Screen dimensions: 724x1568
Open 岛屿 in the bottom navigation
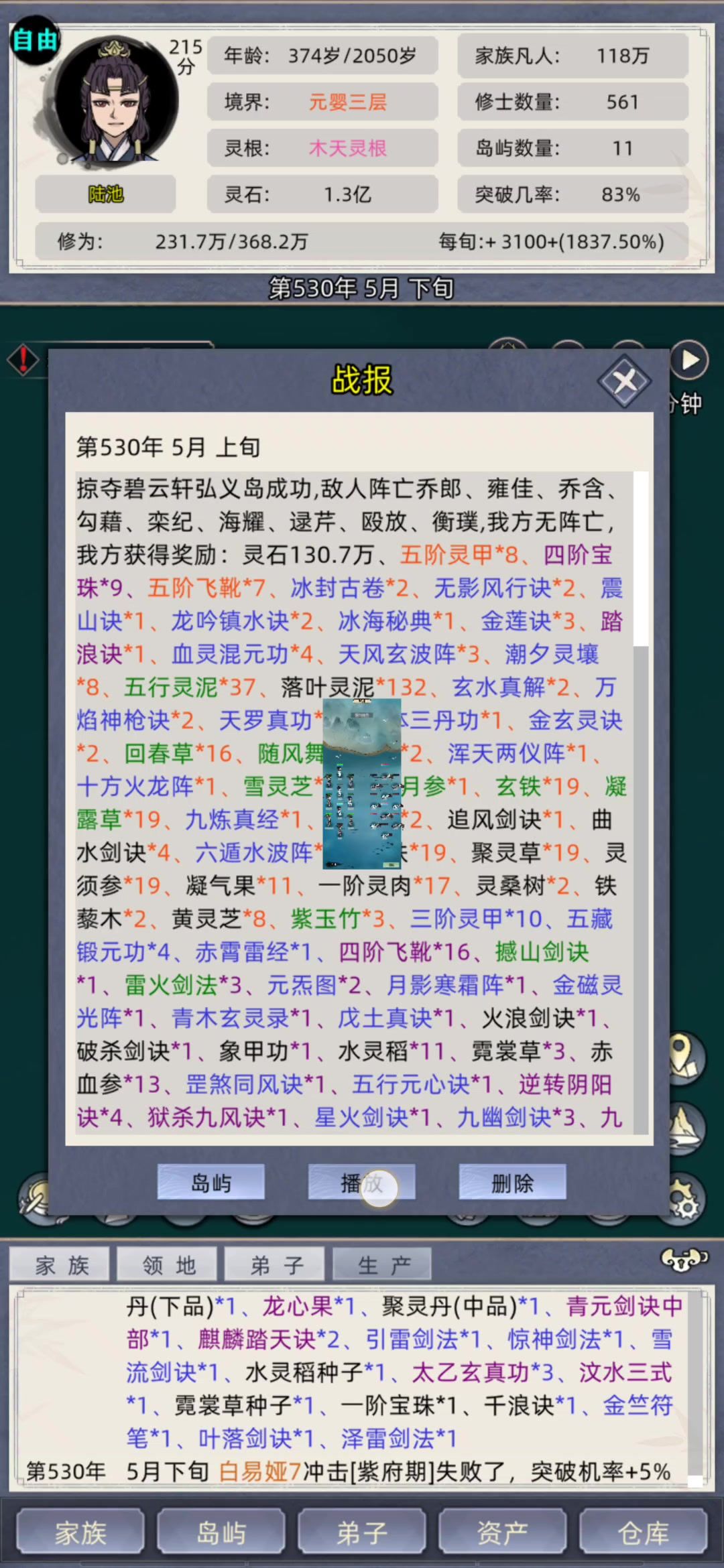[221, 1532]
